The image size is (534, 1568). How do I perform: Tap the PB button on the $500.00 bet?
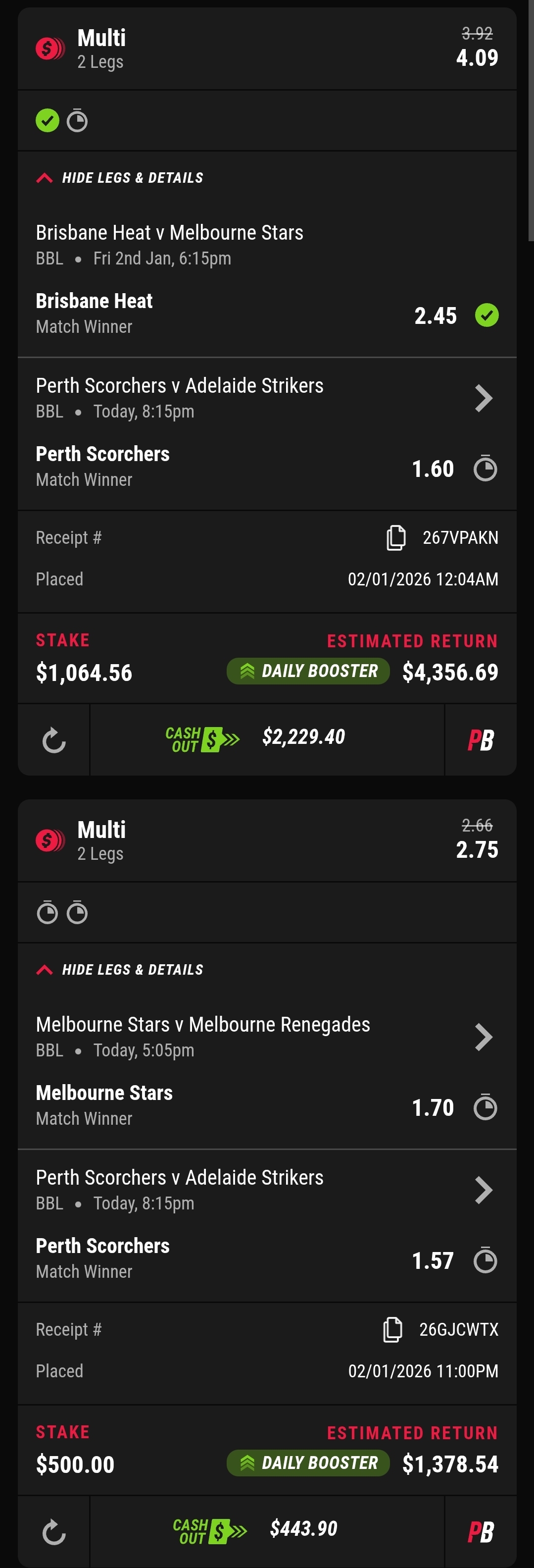click(x=481, y=1532)
